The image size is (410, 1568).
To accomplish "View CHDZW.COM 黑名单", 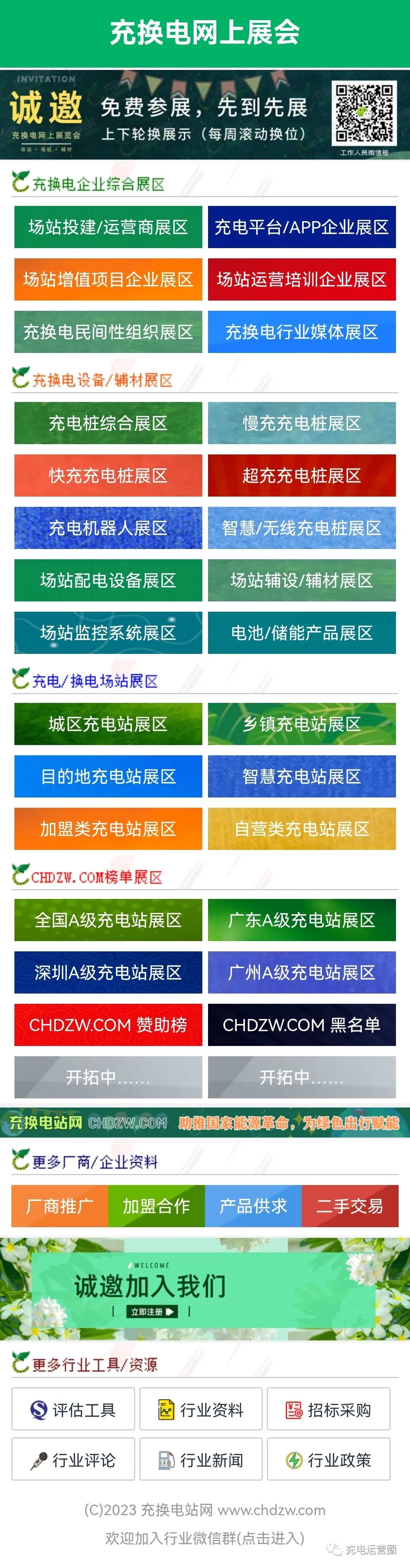I will tap(302, 1024).
